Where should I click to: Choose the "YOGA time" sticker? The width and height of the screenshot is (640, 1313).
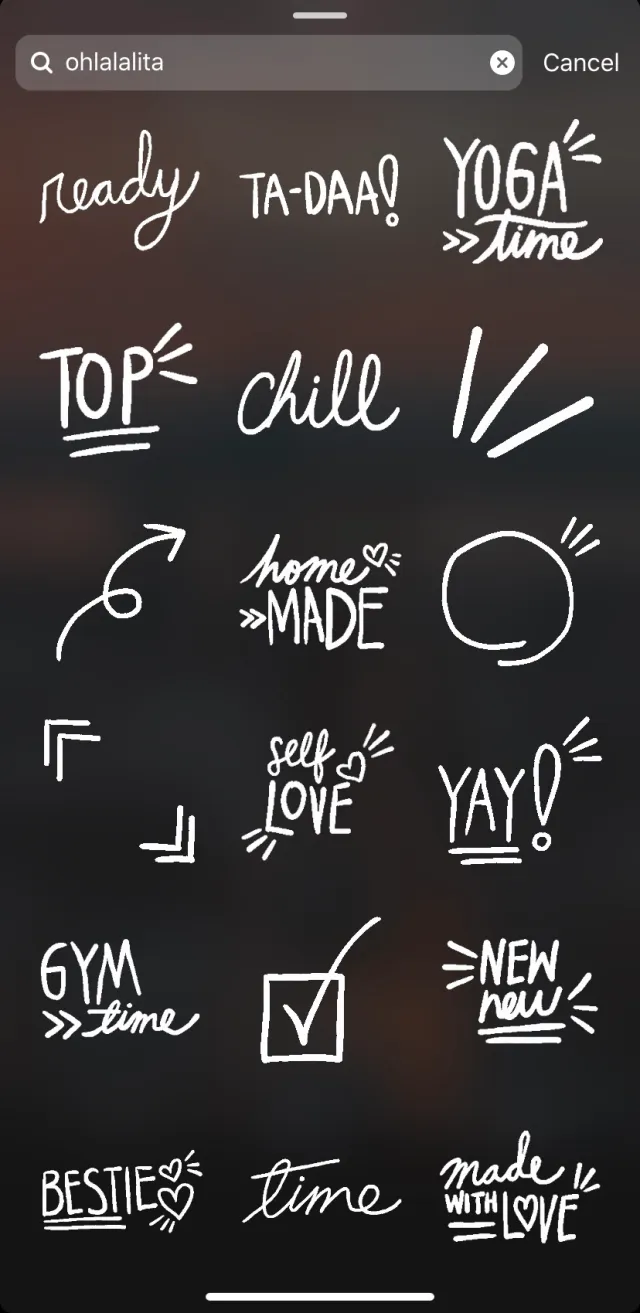[521, 195]
